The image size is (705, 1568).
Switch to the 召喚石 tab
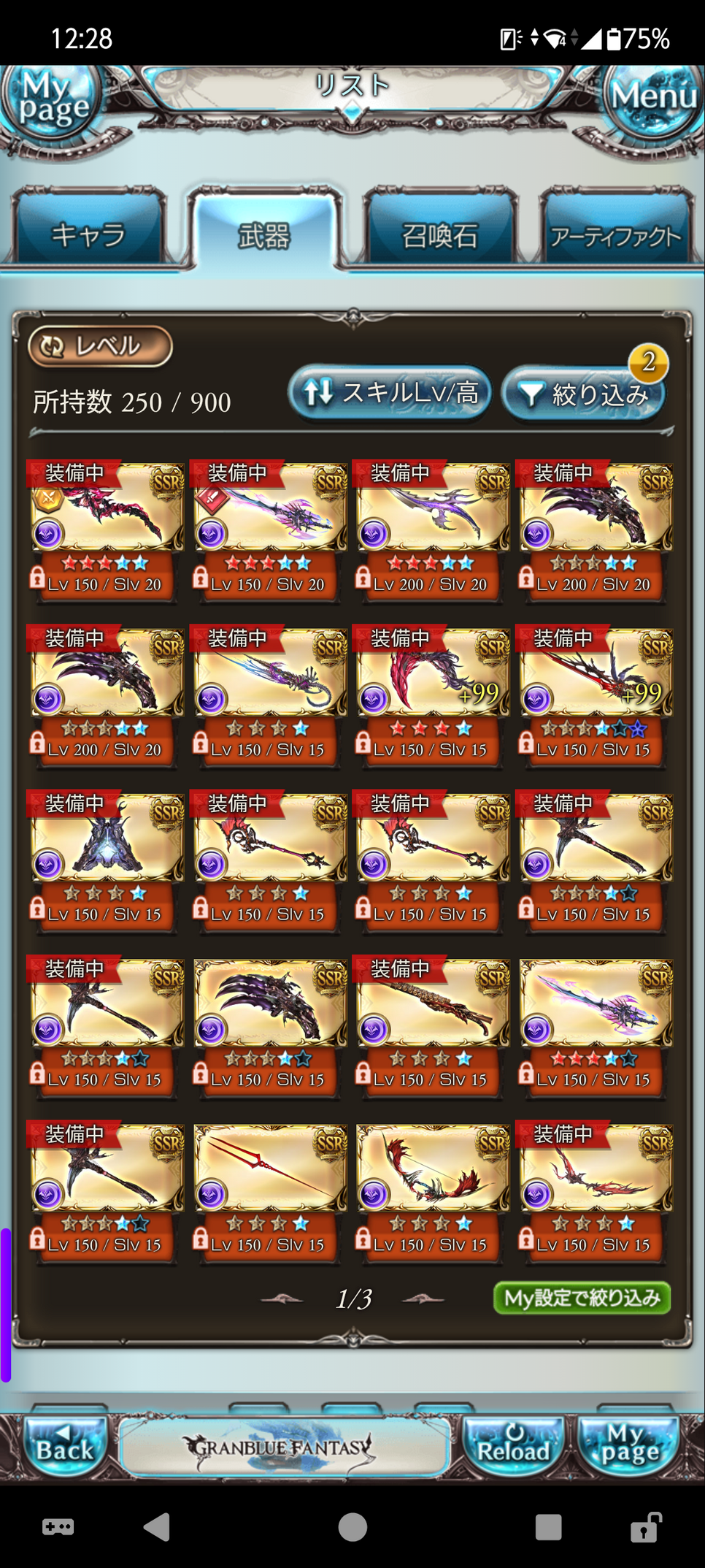click(x=440, y=235)
